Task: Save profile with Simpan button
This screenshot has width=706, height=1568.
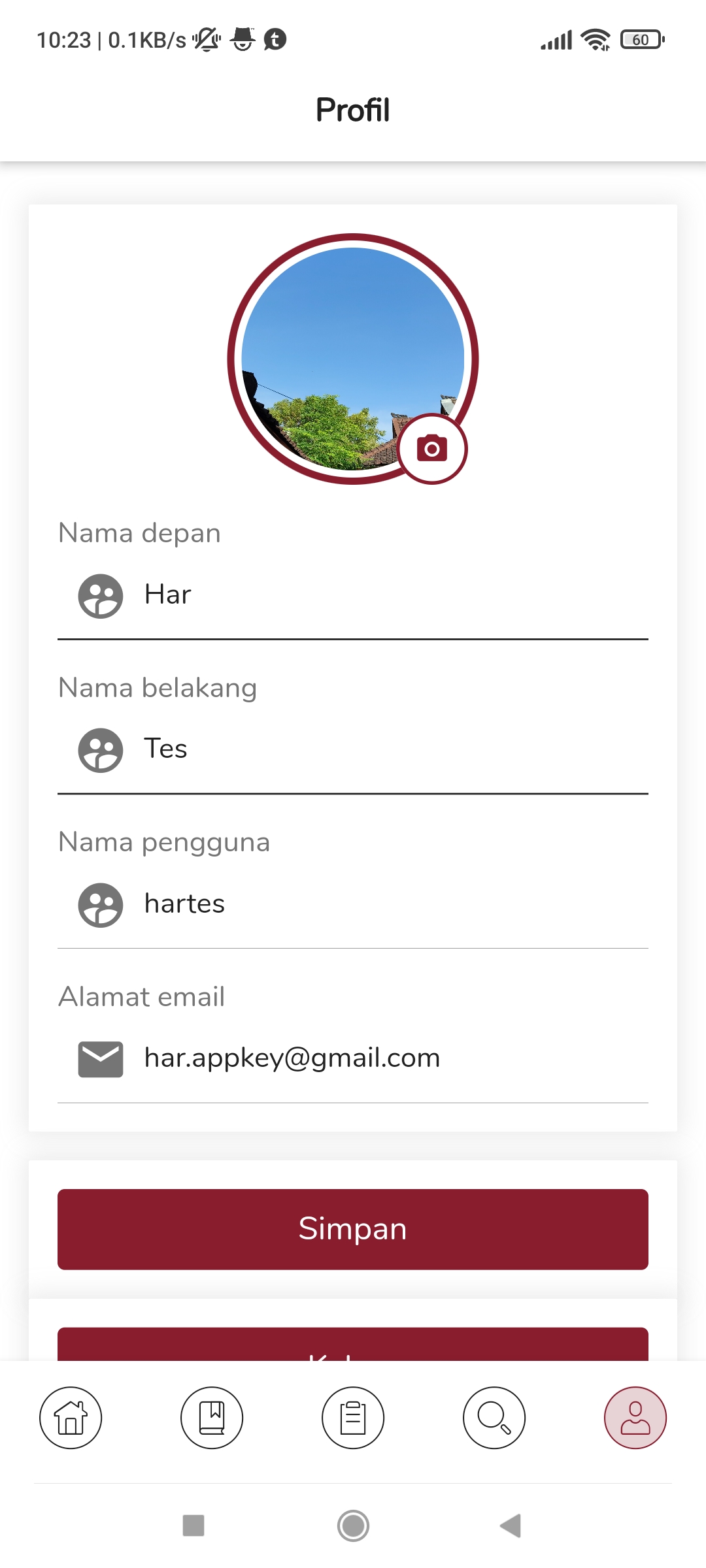Action: (x=353, y=1229)
